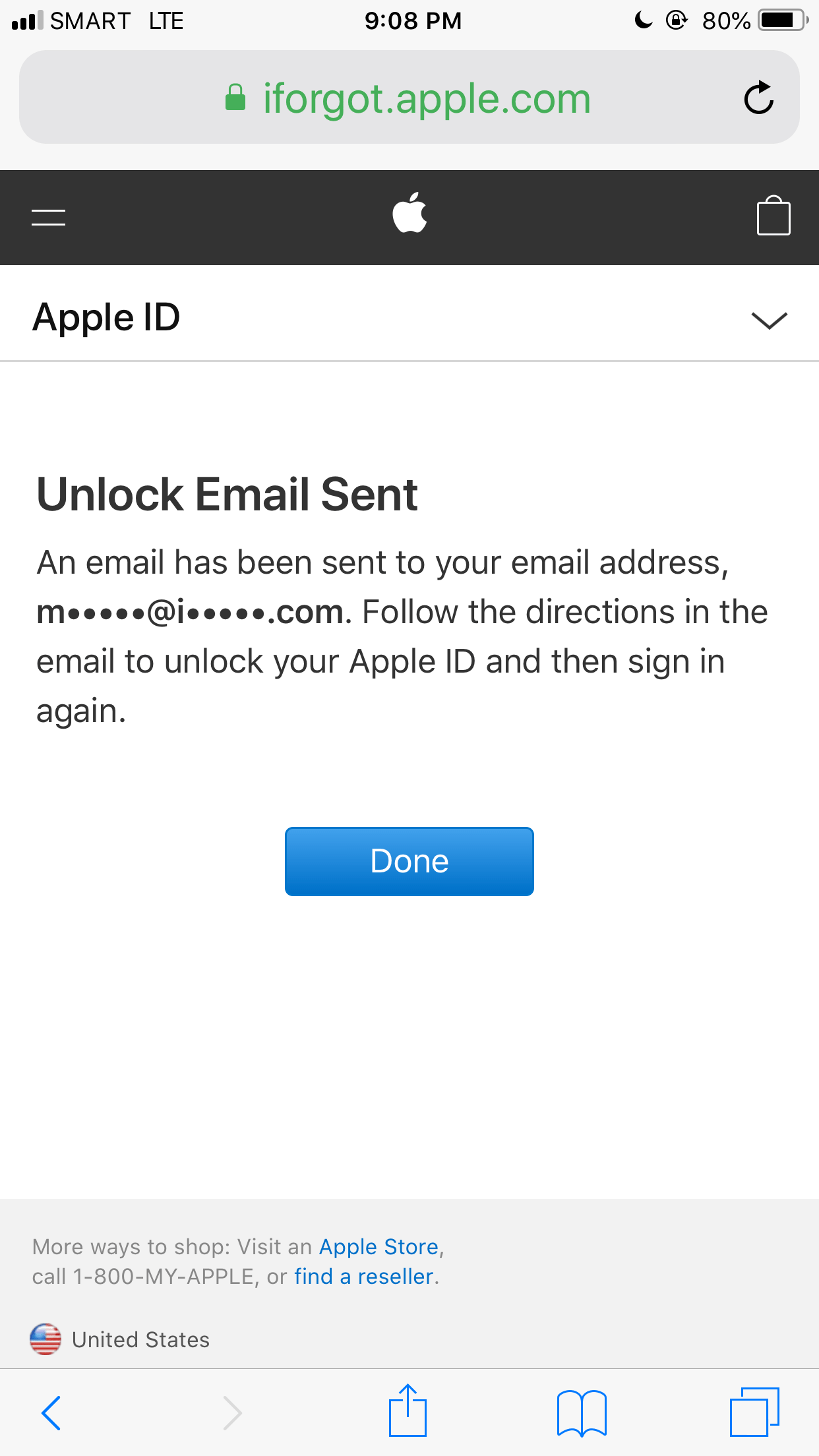The image size is (819, 1456).
Task: Open the share sheet
Action: [408, 1411]
